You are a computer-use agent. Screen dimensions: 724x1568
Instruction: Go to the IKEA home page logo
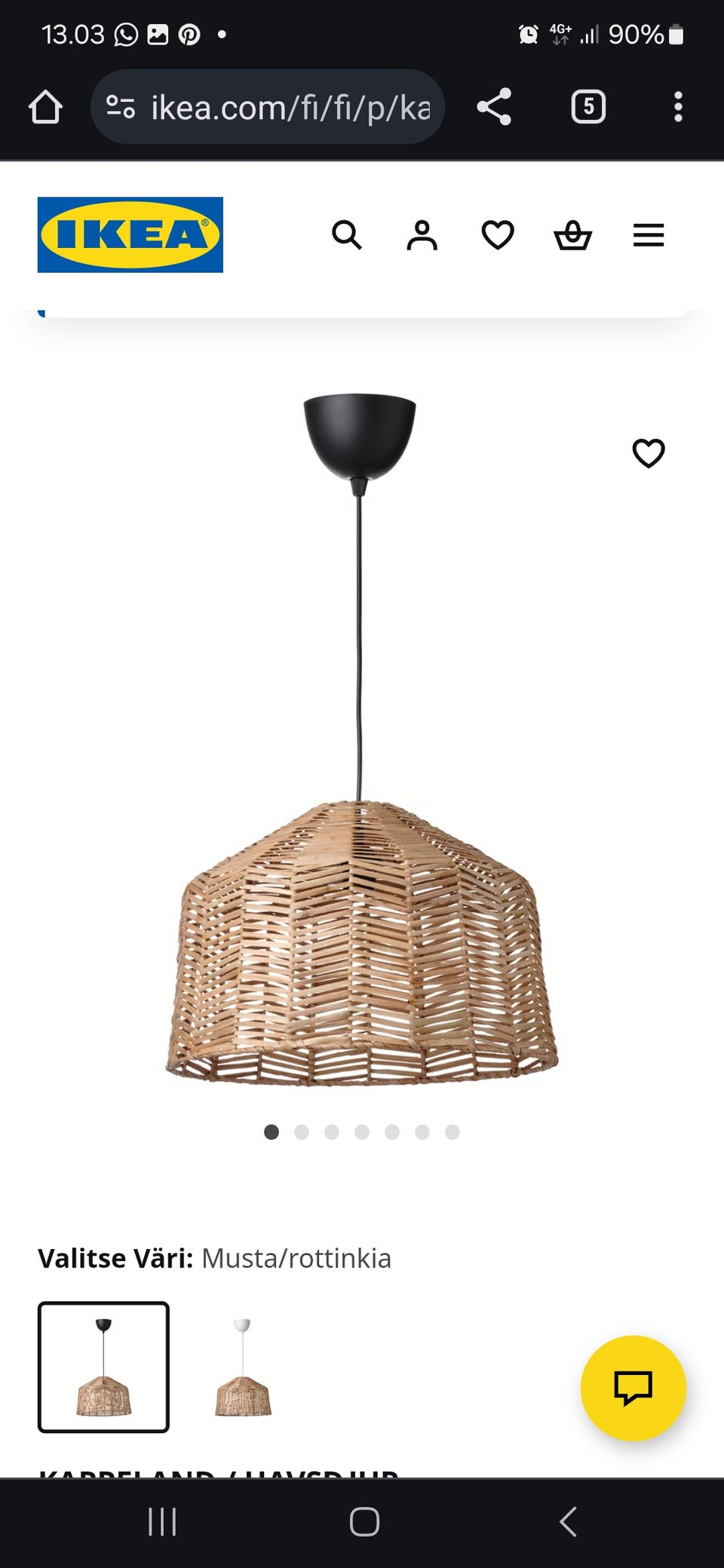[x=130, y=234]
